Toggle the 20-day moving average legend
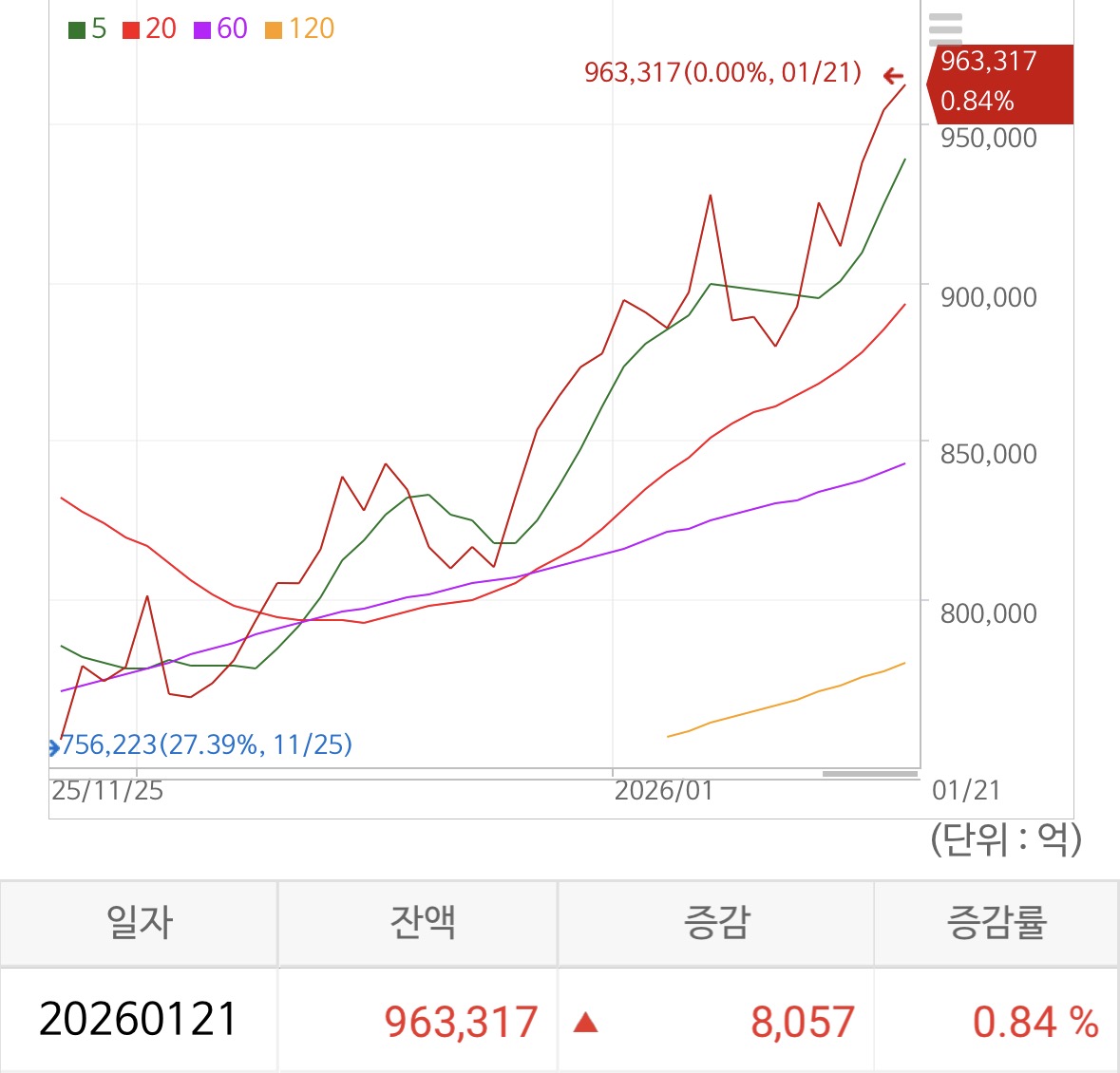This screenshot has width=1120, height=1073. point(149,29)
